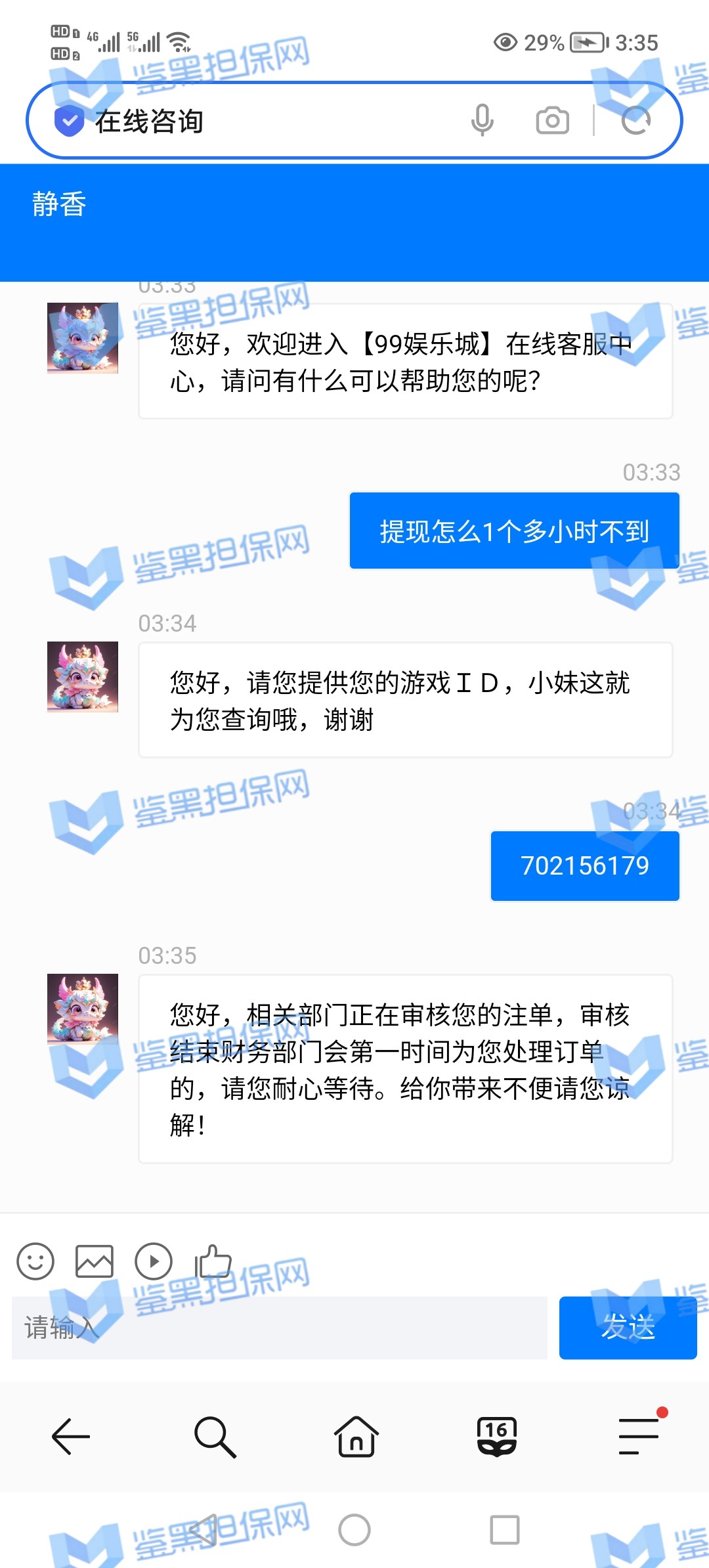Image resolution: width=709 pixels, height=1568 pixels.
Task: Send the message with 发送 button
Action: pos(628,1328)
